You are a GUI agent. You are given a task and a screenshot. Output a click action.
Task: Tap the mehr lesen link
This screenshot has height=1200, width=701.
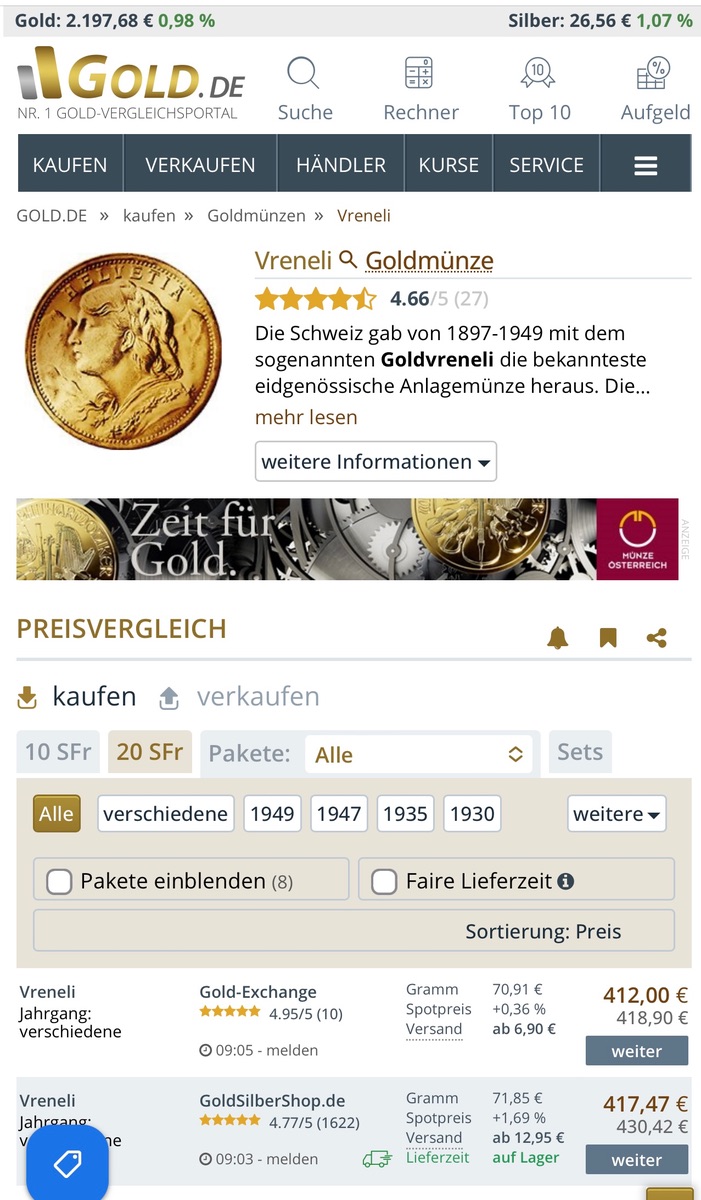coord(306,417)
